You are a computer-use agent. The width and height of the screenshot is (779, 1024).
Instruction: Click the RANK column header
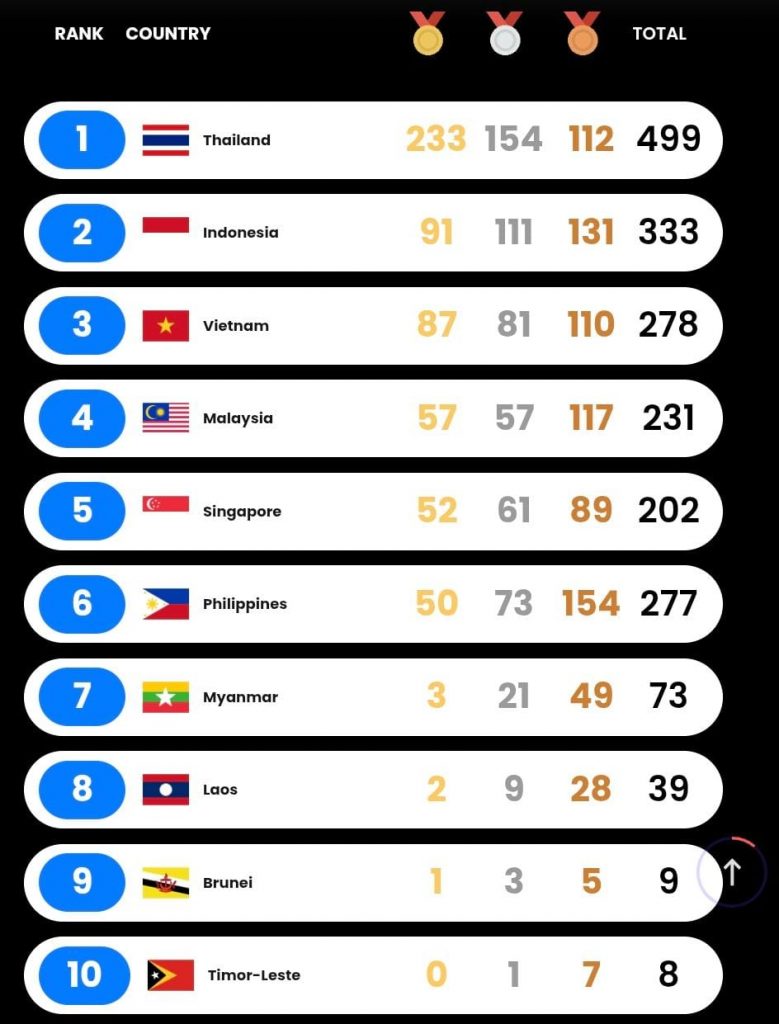(78, 33)
